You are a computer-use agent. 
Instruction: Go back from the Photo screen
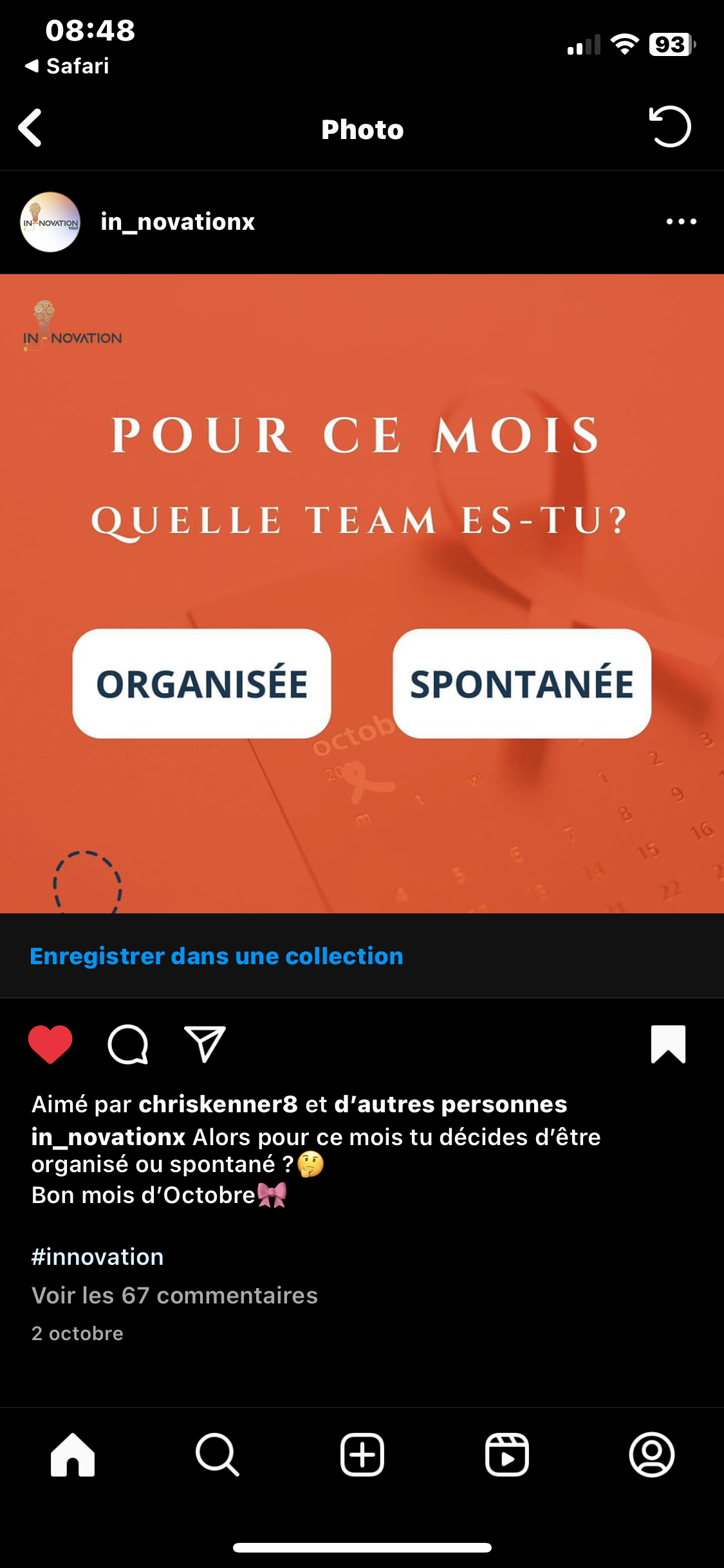pos(31,128)
